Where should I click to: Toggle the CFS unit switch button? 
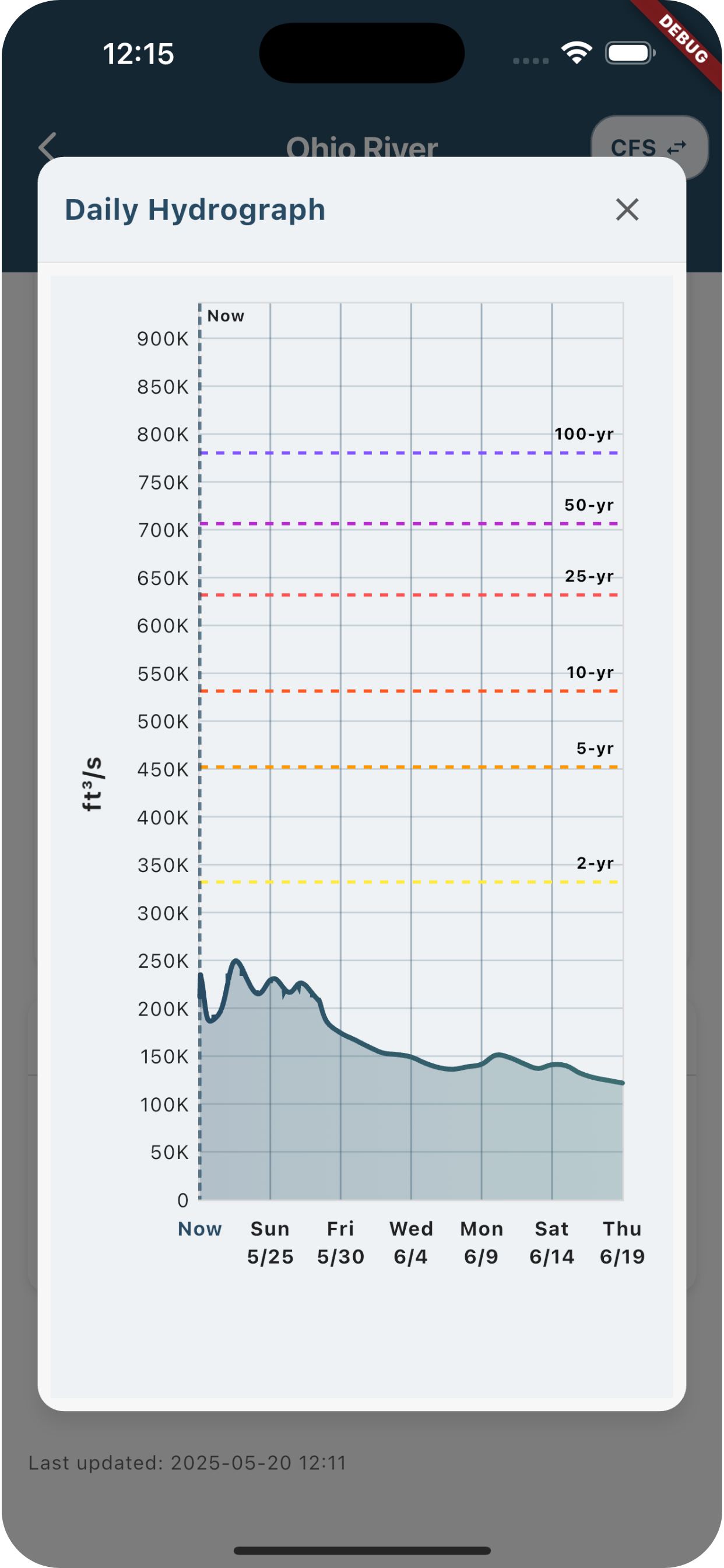(x=649, y=141)
